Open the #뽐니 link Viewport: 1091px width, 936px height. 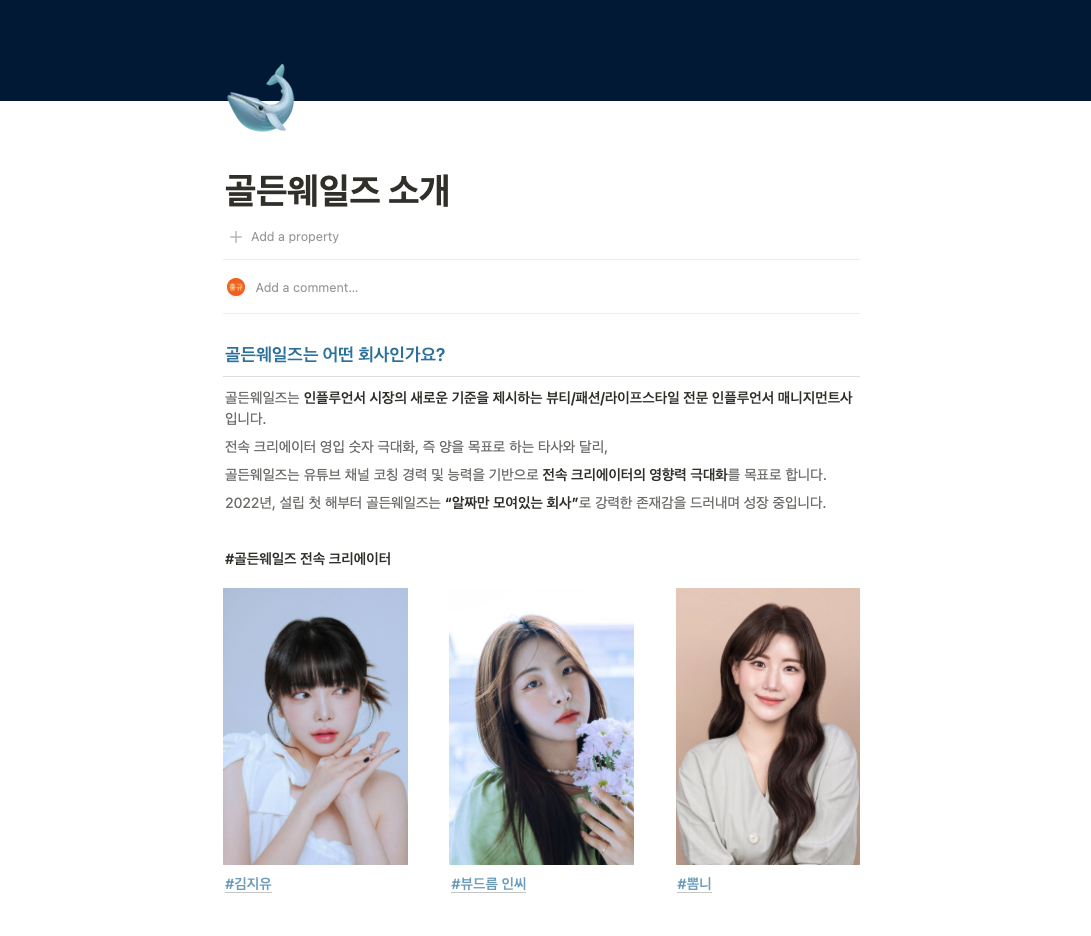pos(694,884)
